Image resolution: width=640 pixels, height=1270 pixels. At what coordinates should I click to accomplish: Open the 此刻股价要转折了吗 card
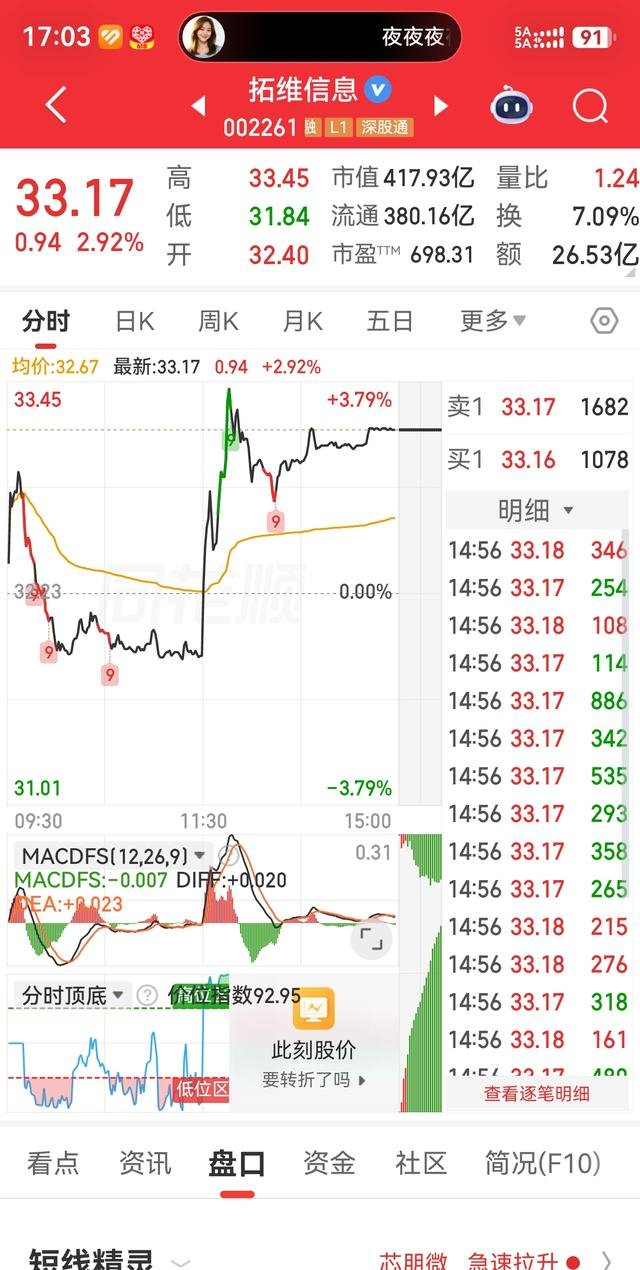[x=314, y=1040]
